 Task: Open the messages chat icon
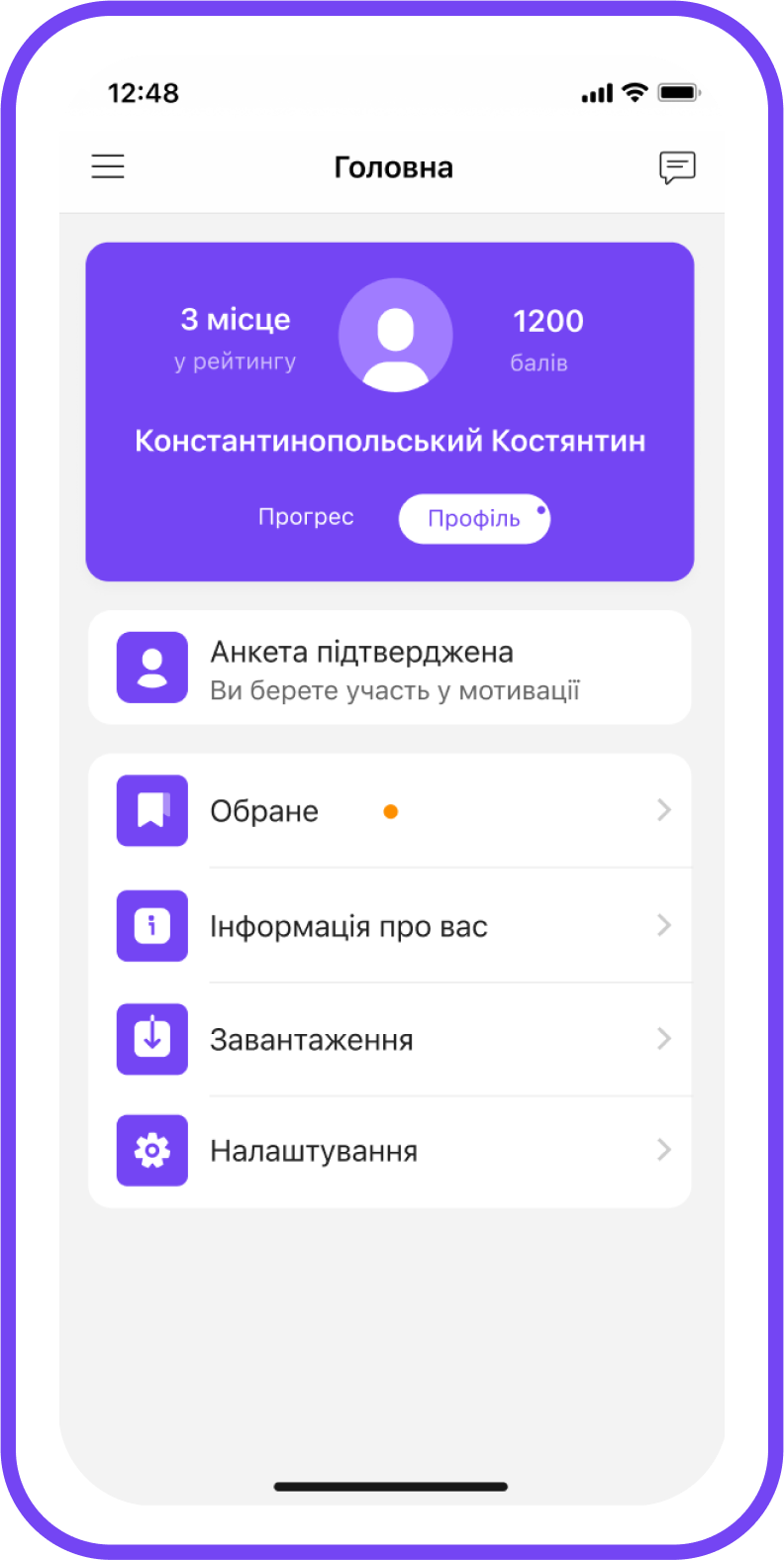[x=677, y=167]
